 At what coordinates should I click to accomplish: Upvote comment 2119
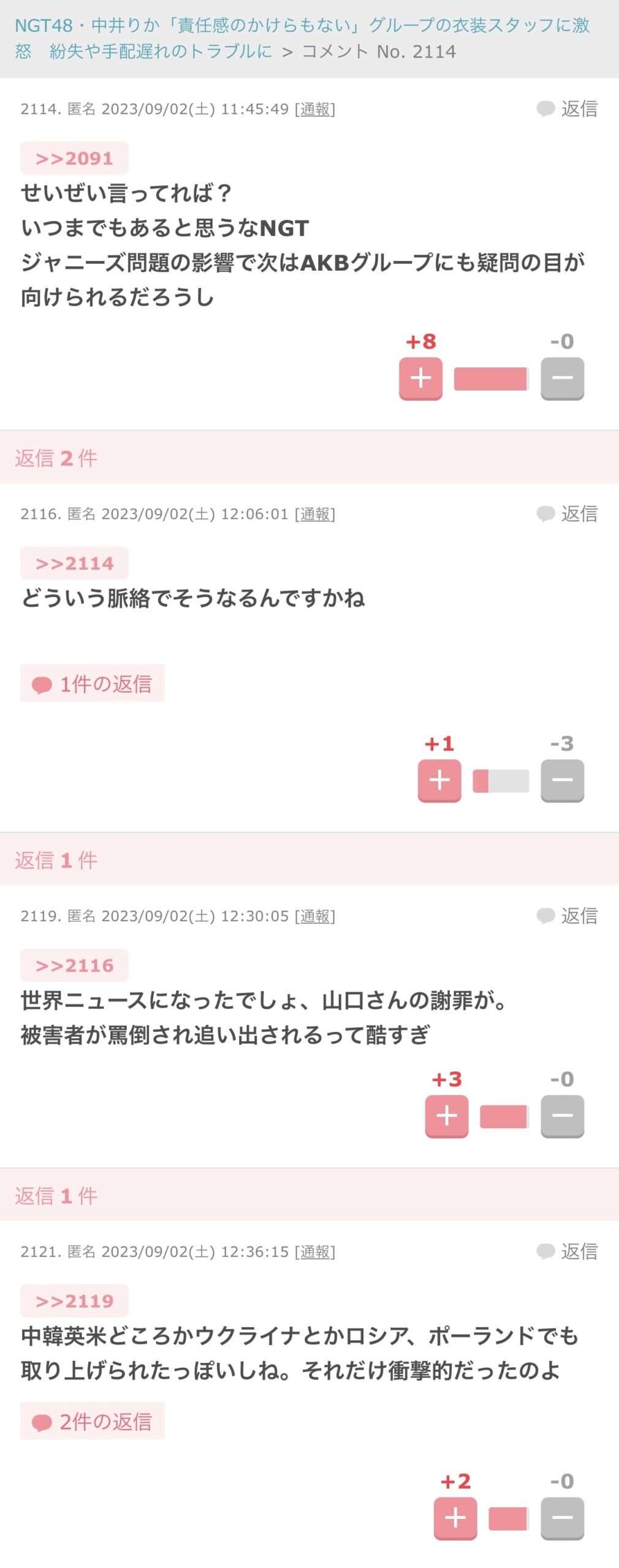click(x=447, y=1116)
